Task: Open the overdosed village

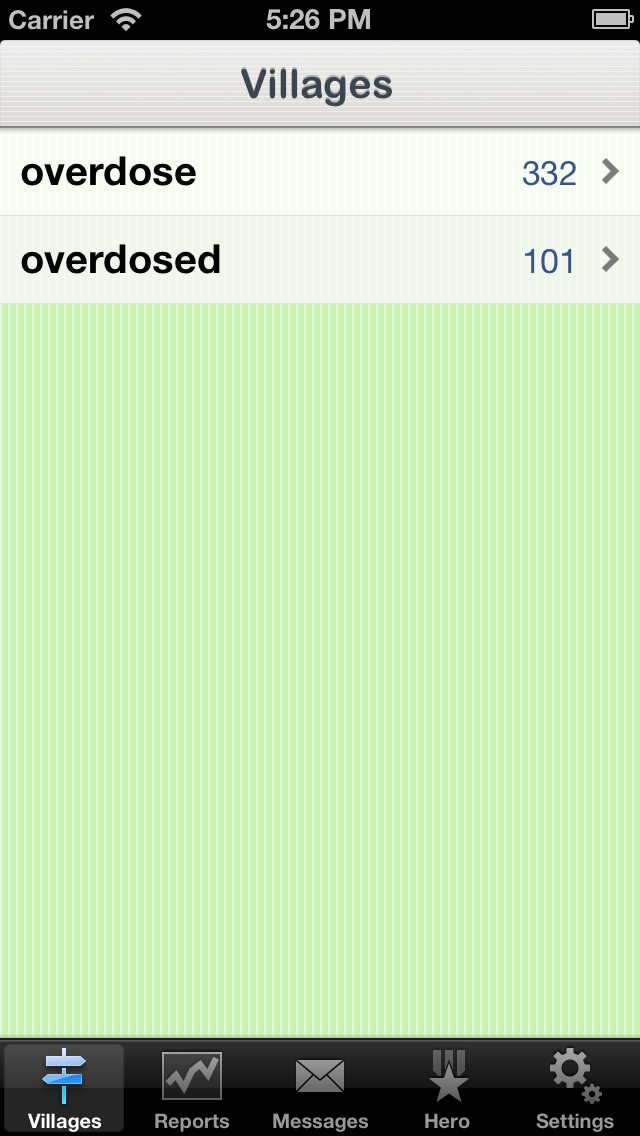Action: (x=320, y=259)
